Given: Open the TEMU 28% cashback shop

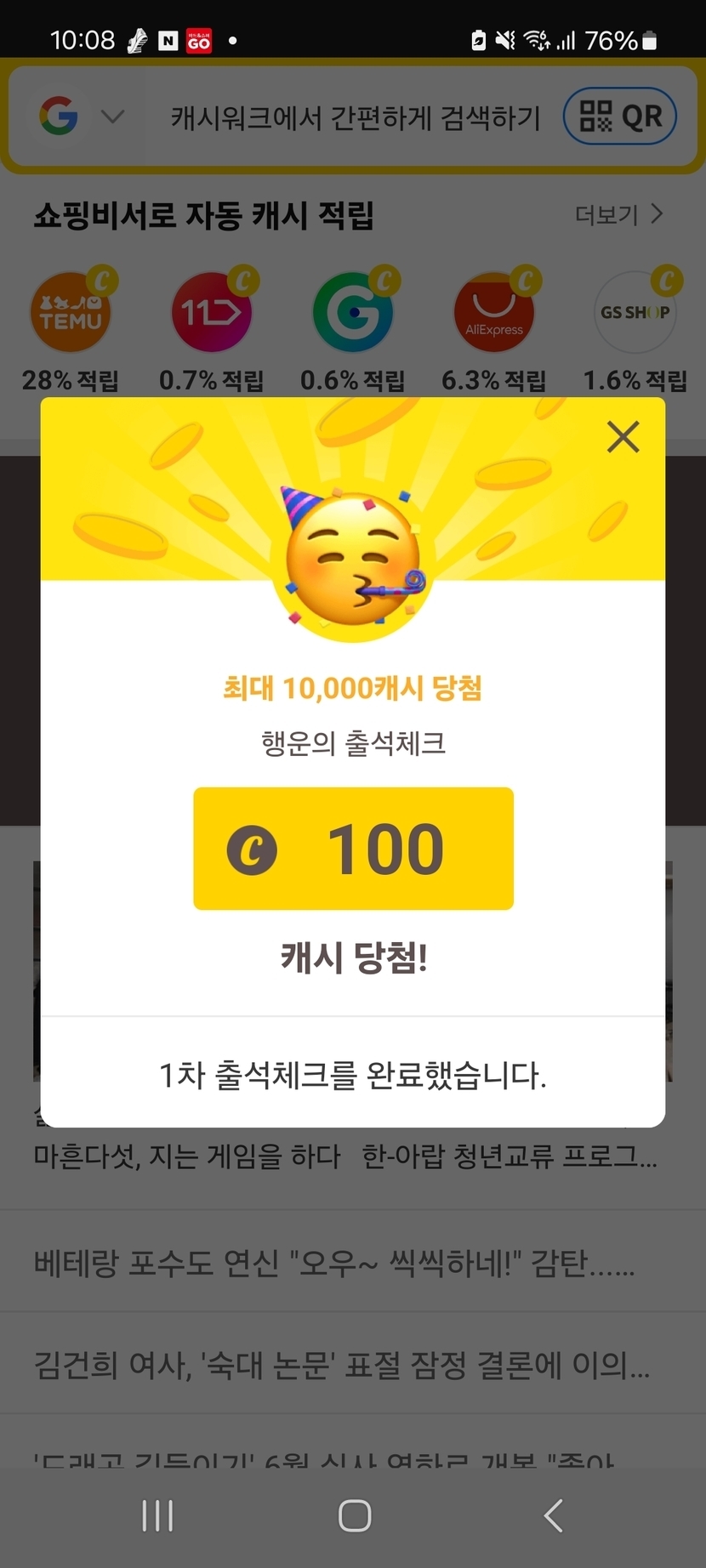Looking at the screenshot, I should pos(71,313).
